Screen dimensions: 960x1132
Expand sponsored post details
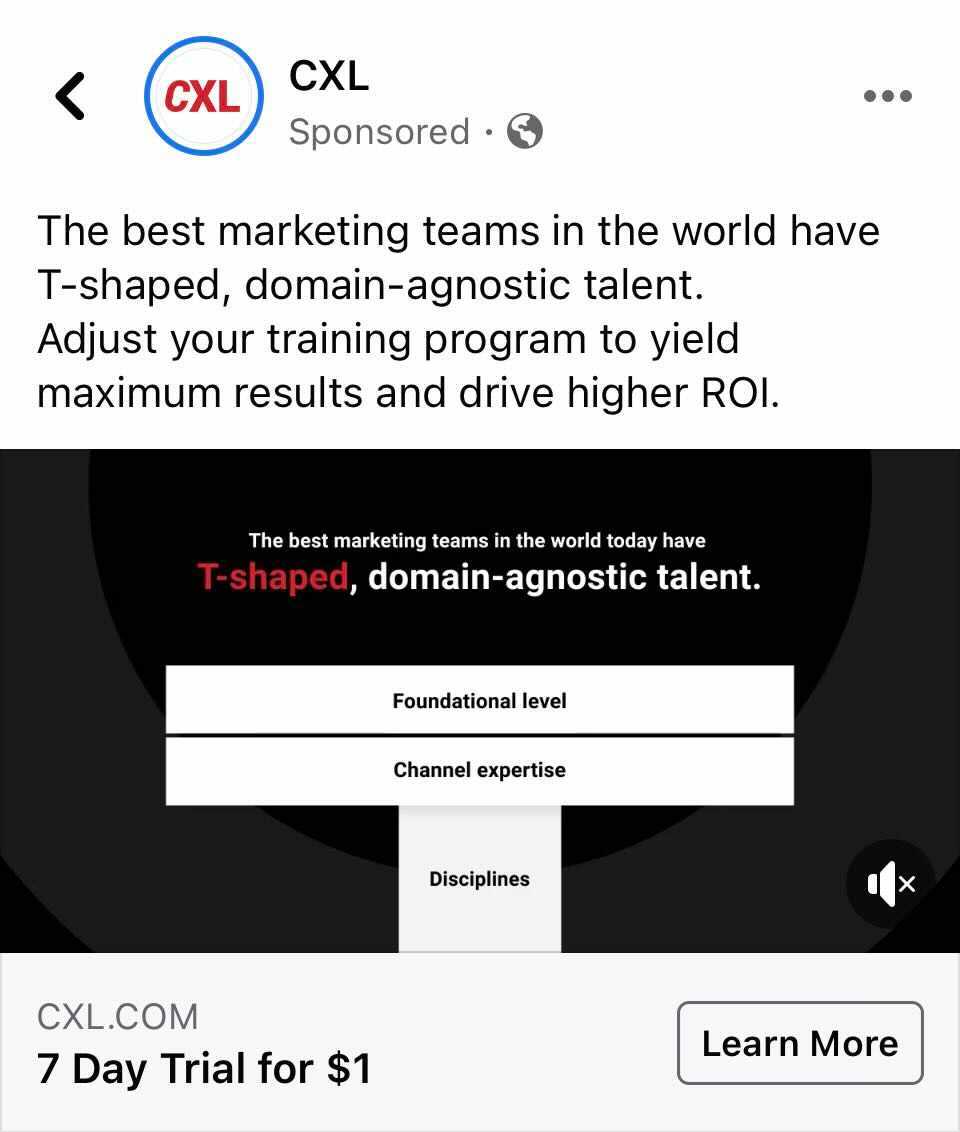tap(380, 131)
